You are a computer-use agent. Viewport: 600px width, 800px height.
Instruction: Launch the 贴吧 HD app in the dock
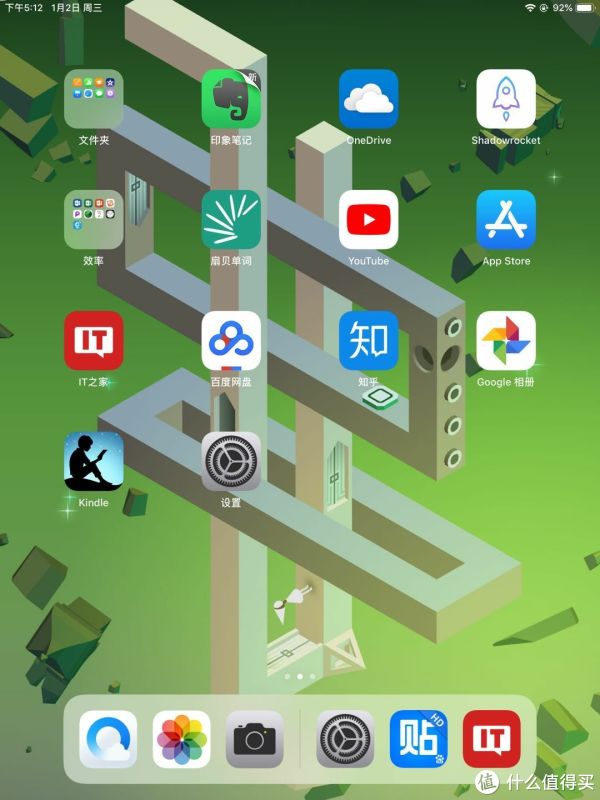coord(418,739)
